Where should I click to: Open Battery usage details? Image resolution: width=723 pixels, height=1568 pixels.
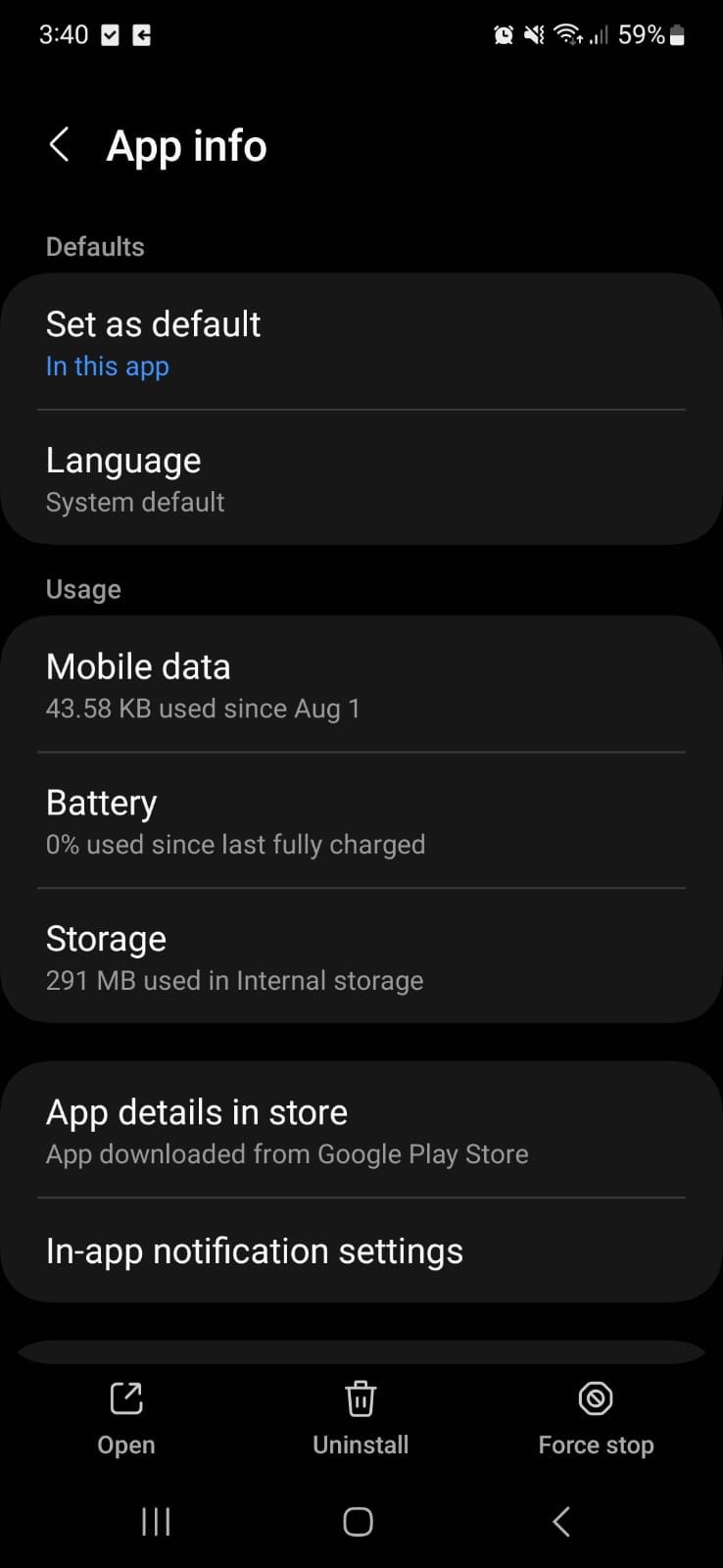(x=361, y=820)
